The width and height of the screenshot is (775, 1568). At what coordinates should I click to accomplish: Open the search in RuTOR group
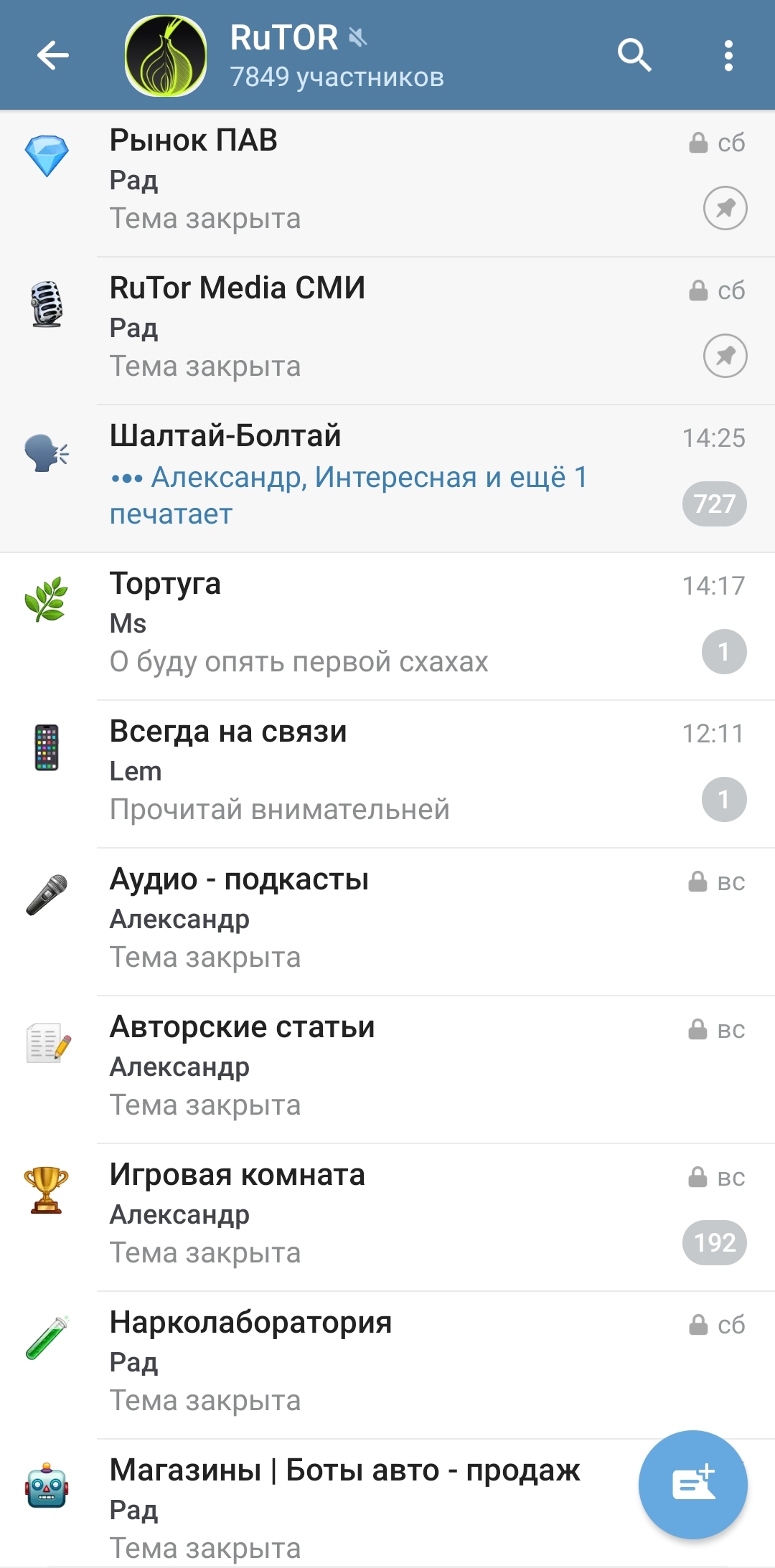[x=634, y=55]
